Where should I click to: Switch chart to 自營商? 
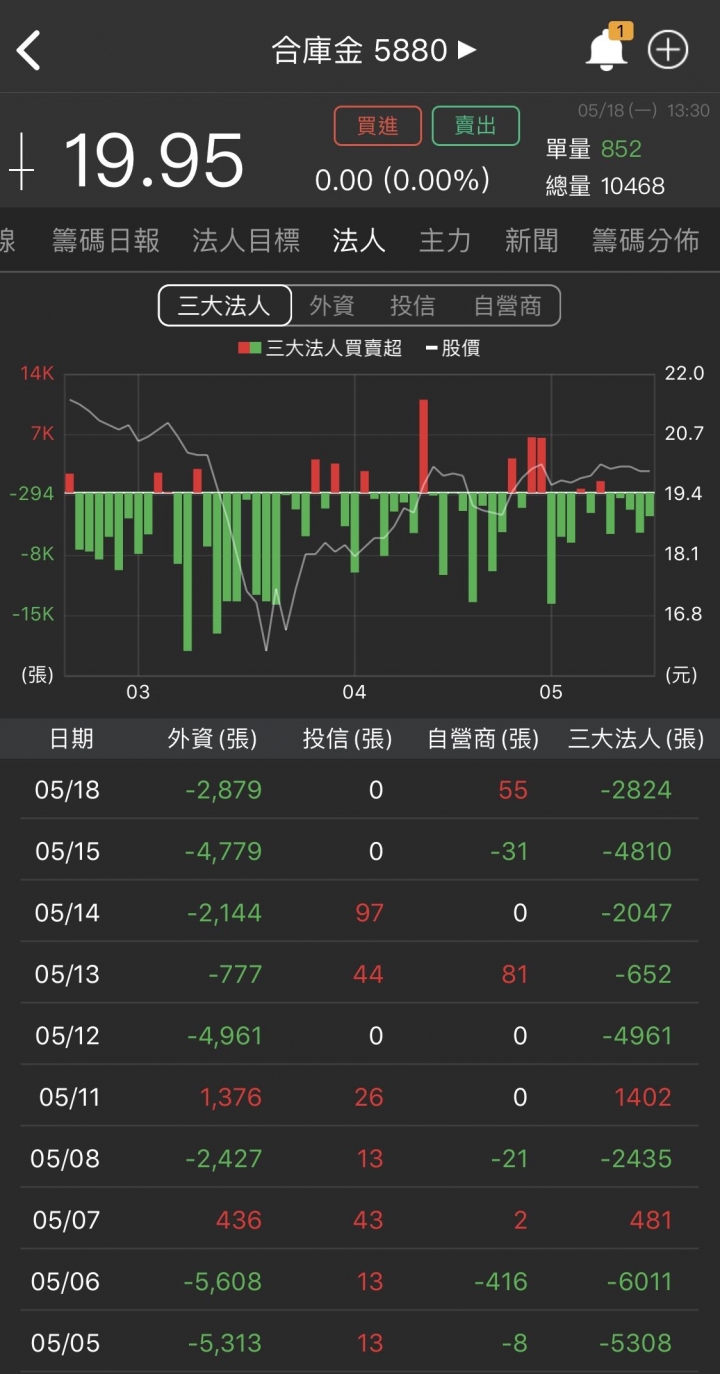click(507, 306)
